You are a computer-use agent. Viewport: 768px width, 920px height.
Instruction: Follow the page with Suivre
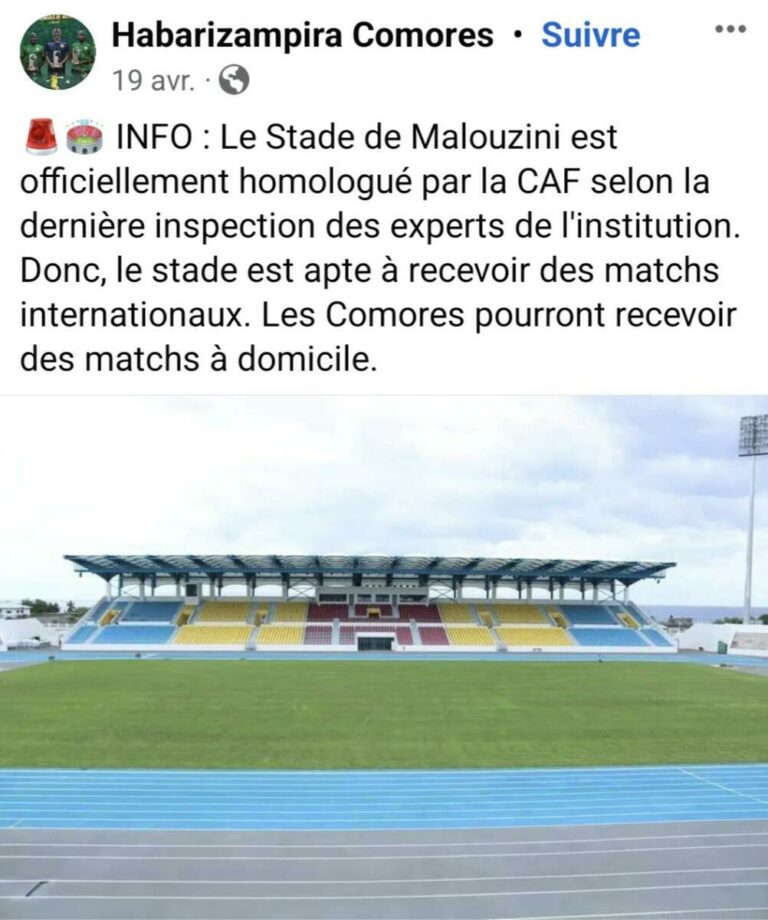point(590,35)
